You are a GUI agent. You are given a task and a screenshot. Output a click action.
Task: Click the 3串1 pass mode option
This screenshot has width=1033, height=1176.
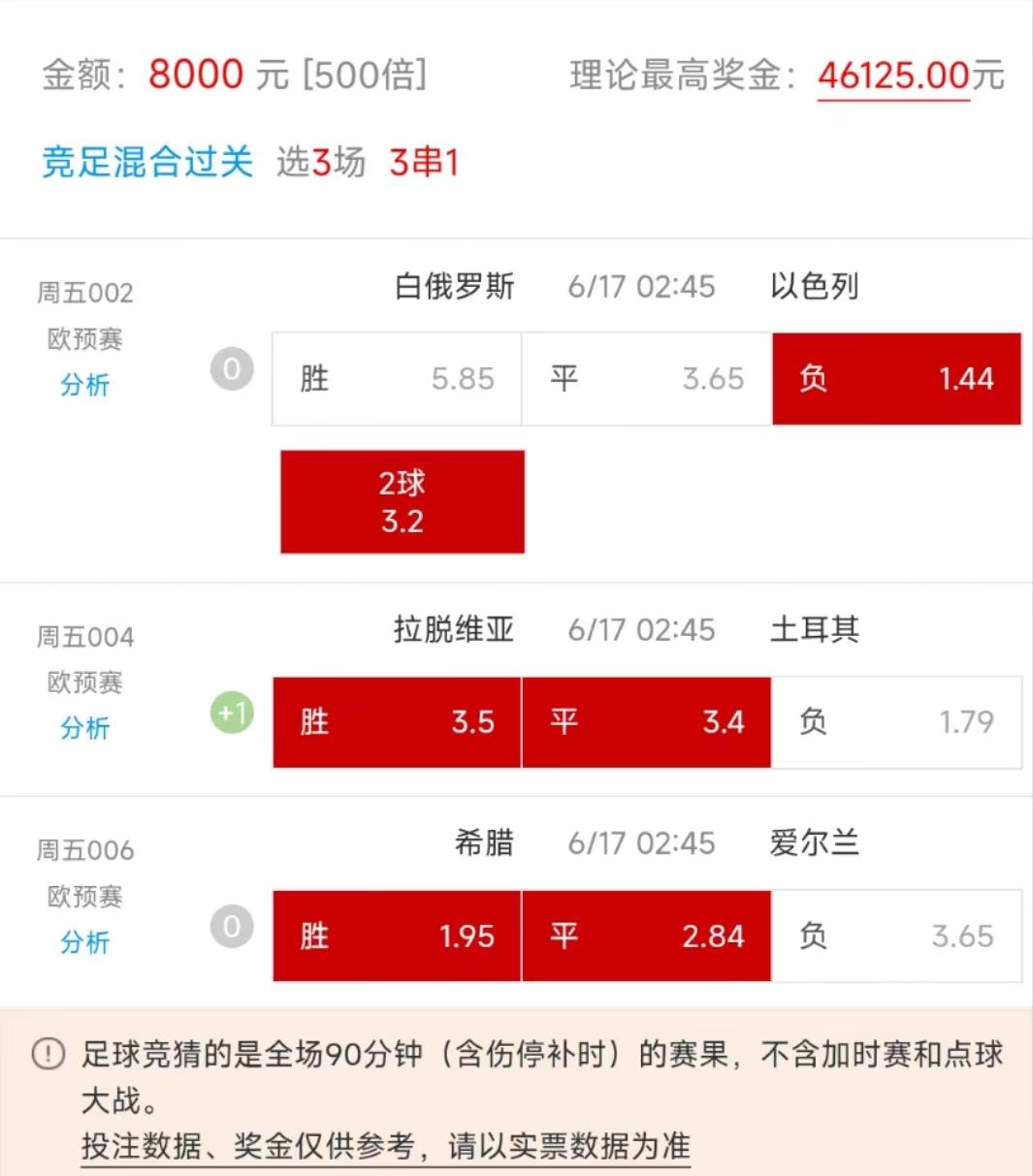(423, 163)
